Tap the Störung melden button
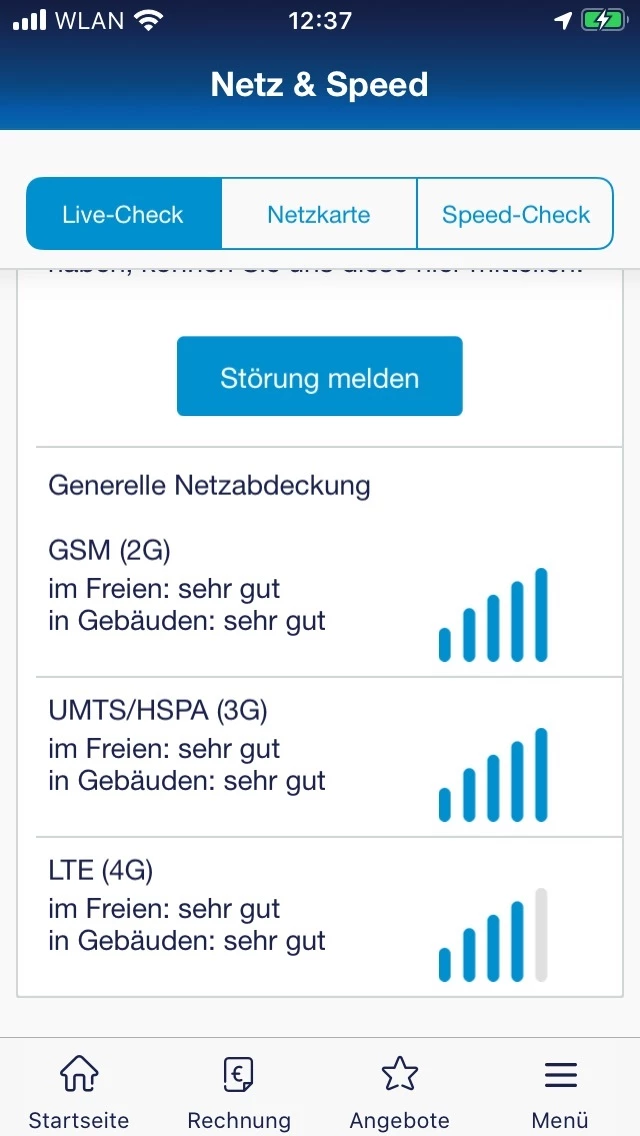This screenshot has width=640, height=1136. pos(320,377)
